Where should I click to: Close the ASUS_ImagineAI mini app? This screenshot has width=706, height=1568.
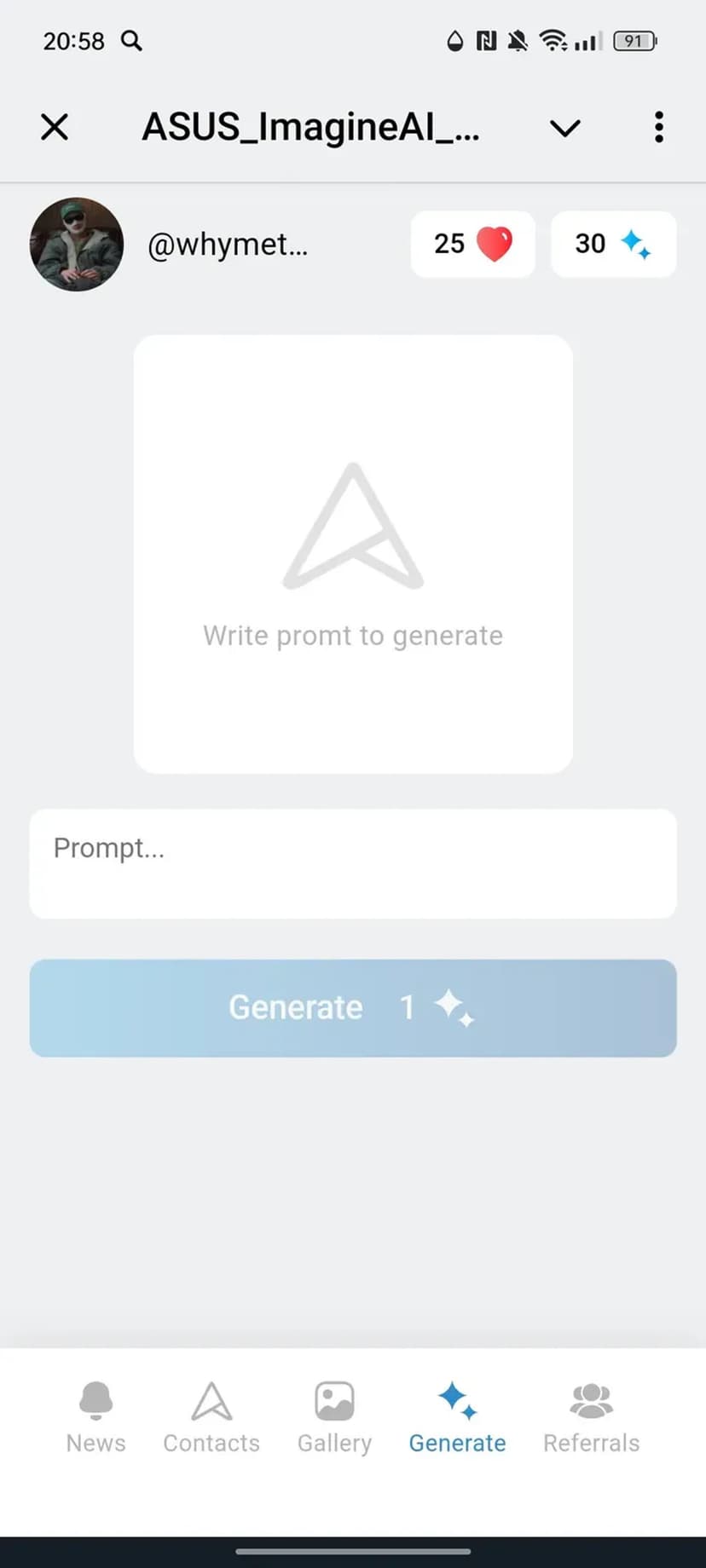pos(55,128)
